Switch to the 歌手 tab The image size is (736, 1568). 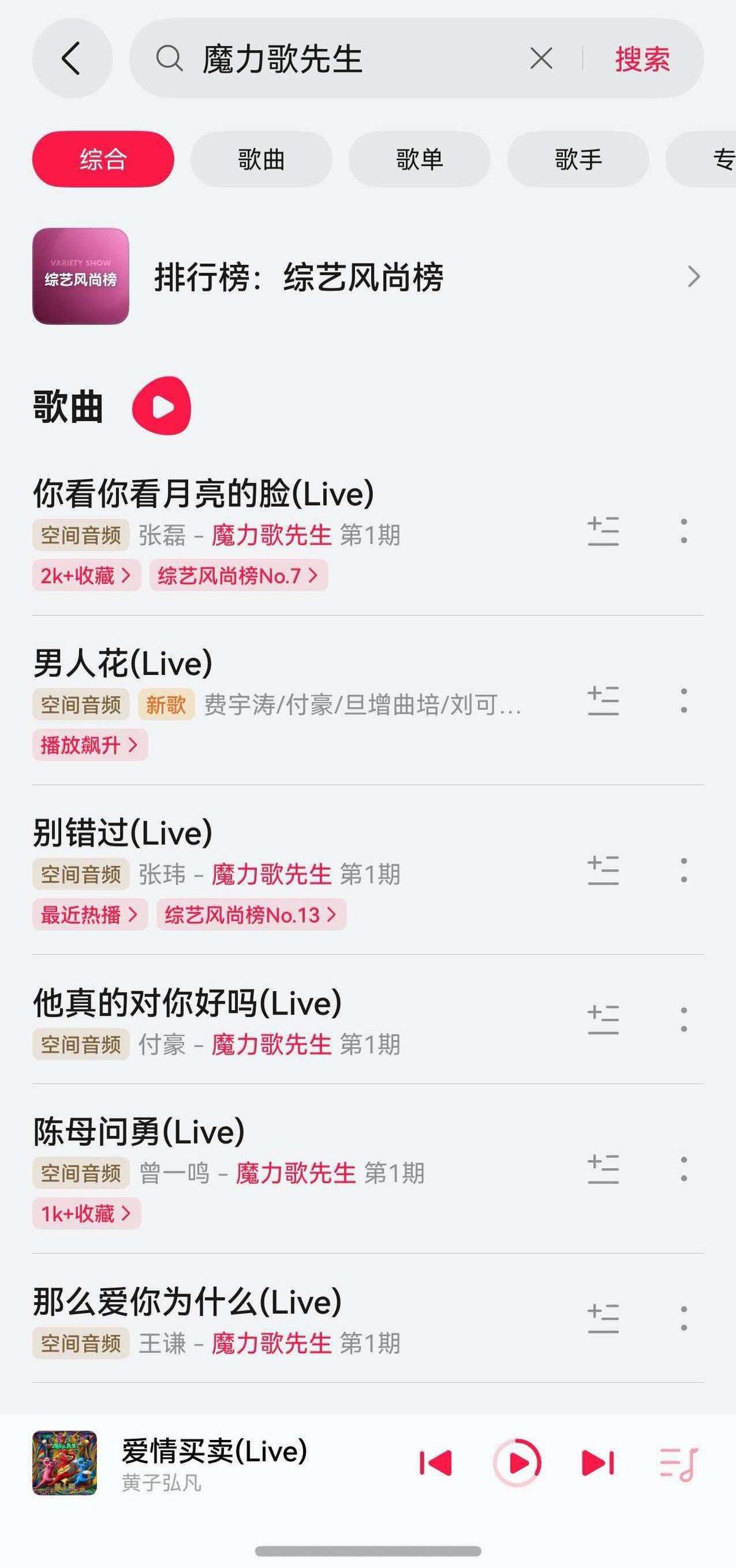pos(578,159)
